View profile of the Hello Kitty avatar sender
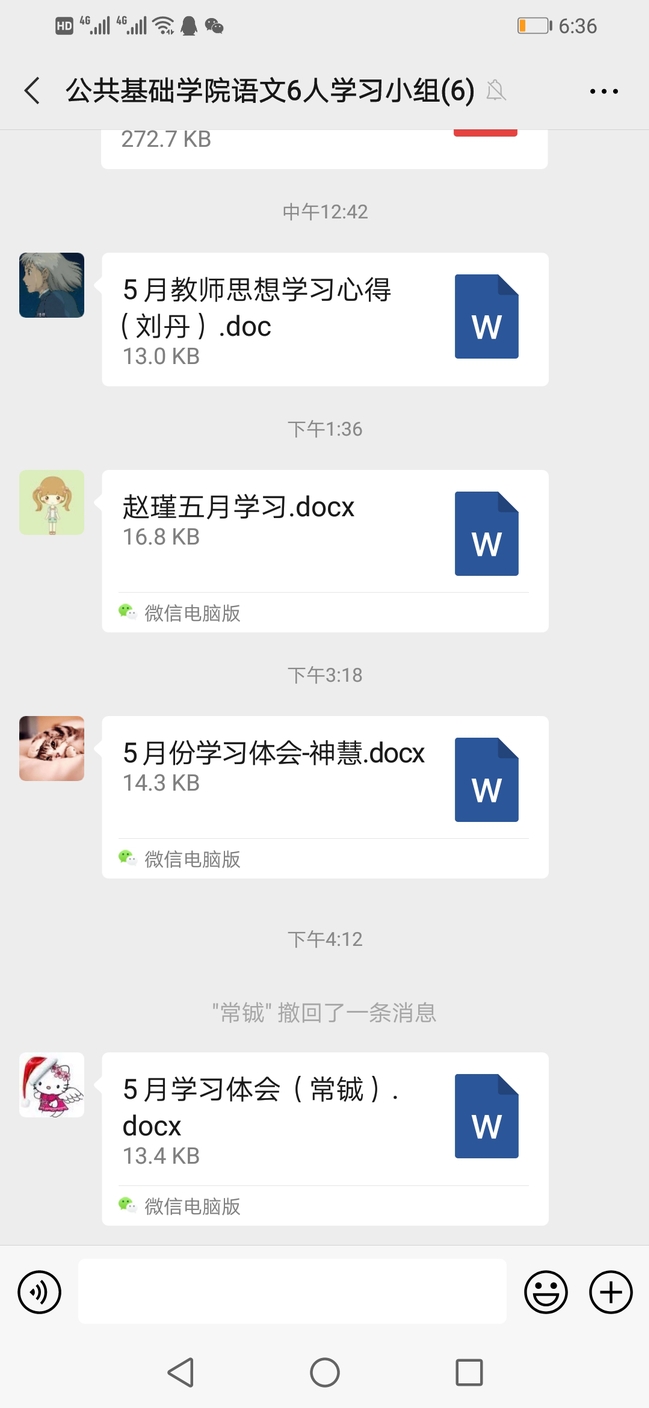Viewport: 649px width, 1408px height. pyautogui.click(x=52, y=1085)
